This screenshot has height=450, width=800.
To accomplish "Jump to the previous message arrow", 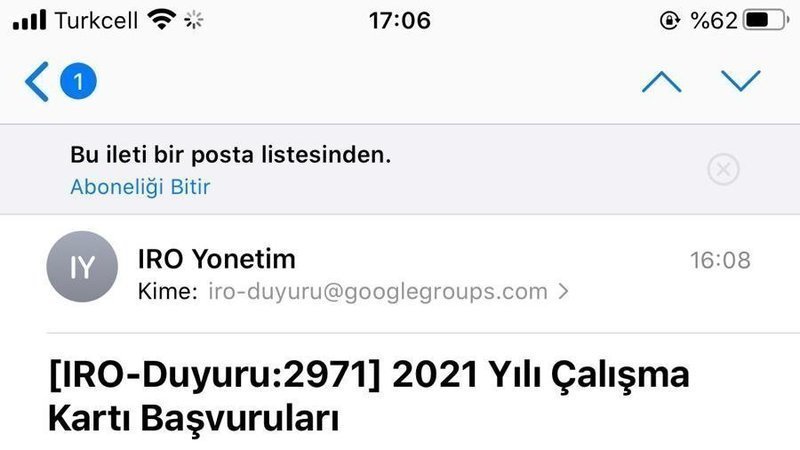I will point(662,82).
